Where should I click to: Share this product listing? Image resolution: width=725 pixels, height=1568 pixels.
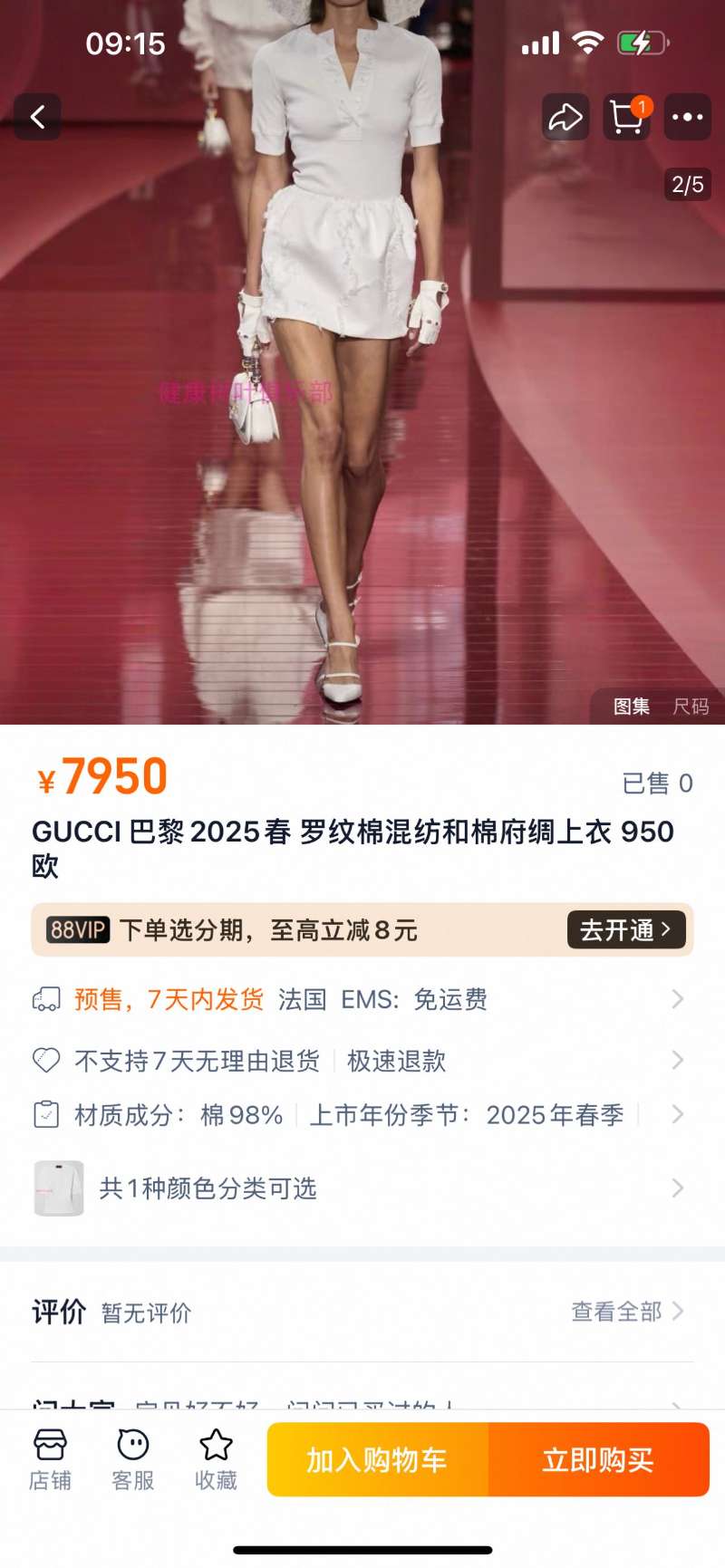pyautogui.click(x=565, y=117)
